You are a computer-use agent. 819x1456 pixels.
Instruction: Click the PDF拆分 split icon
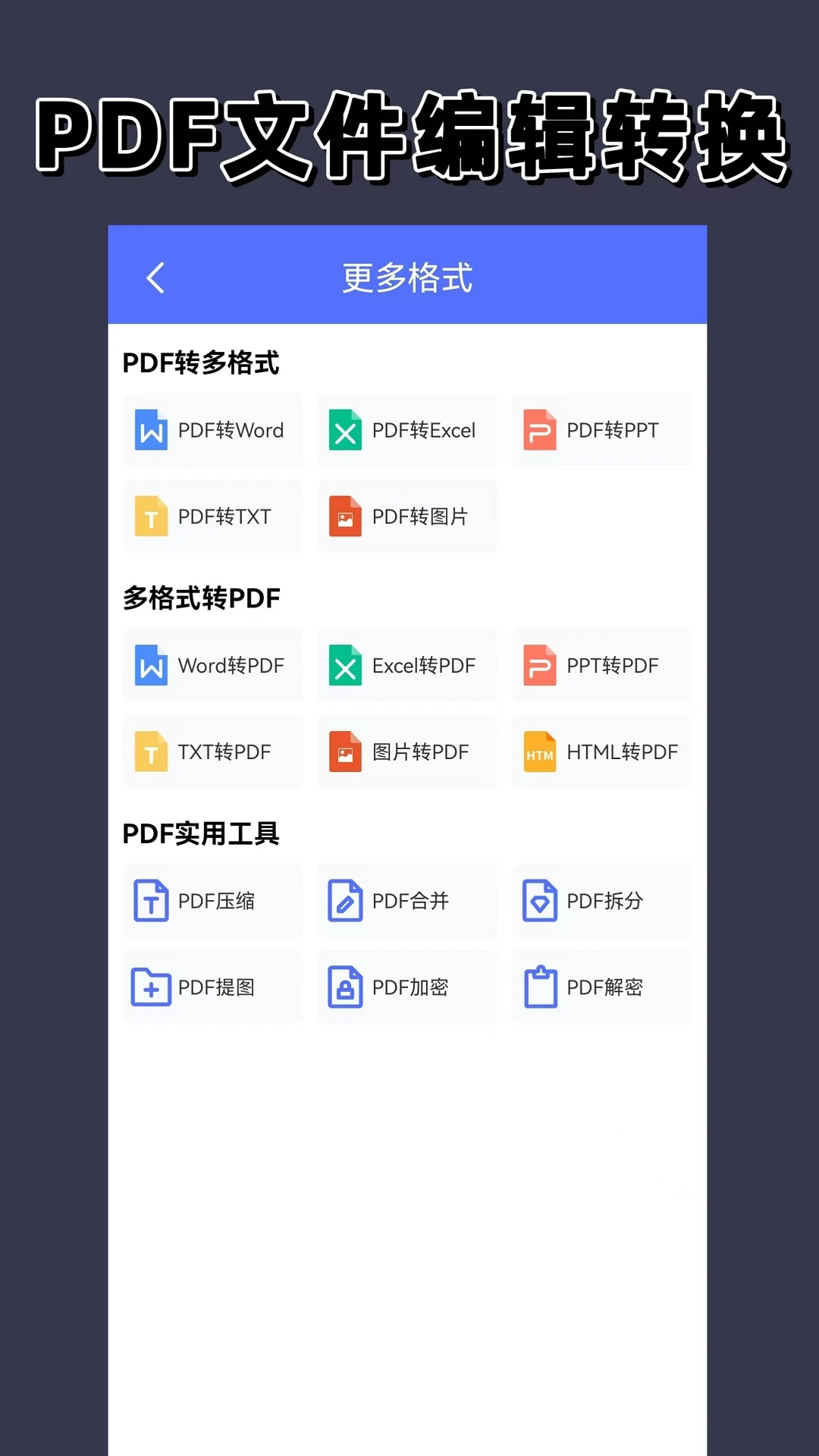[x=540, y=901]
